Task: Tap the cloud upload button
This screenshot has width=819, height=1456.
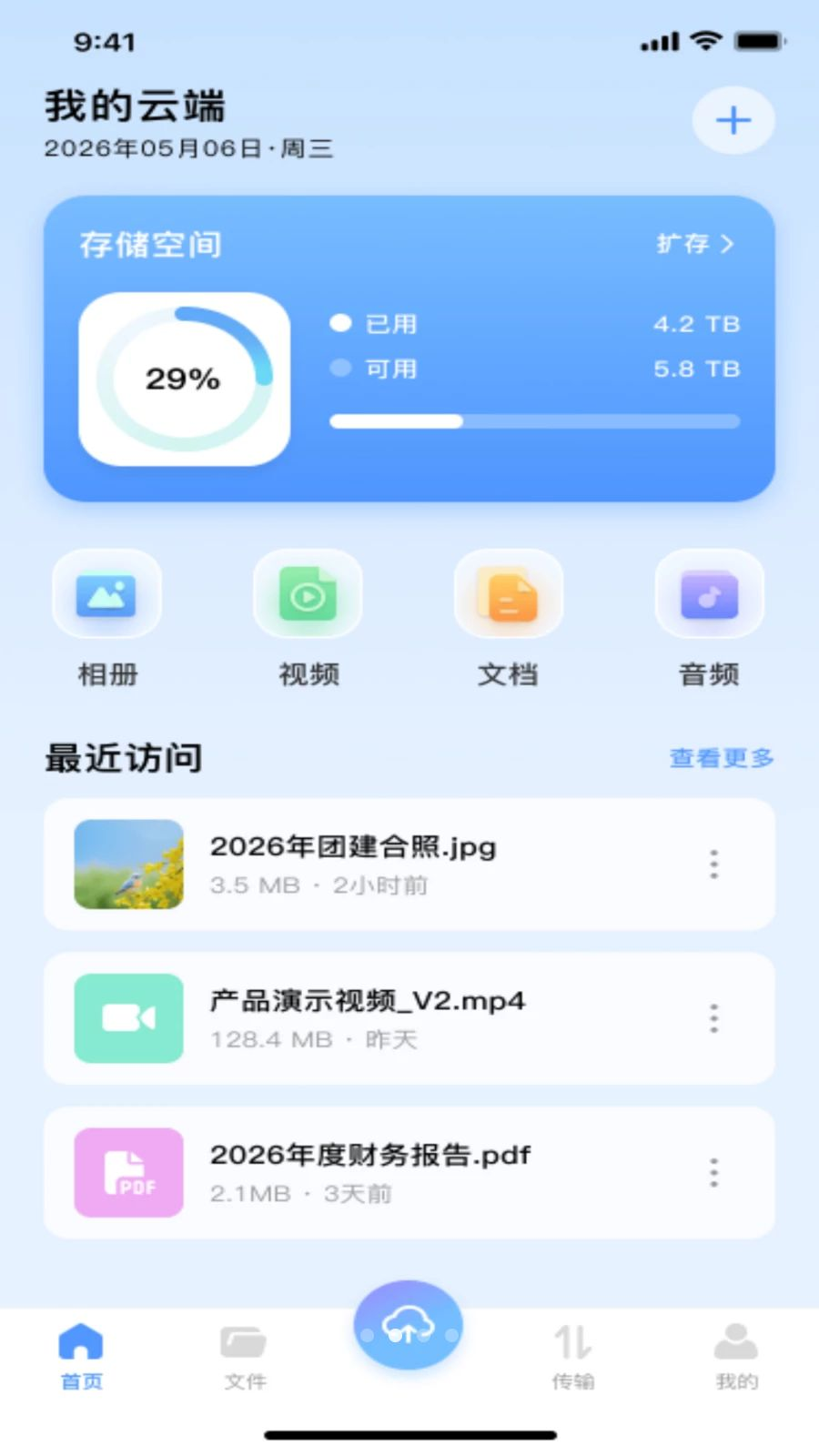Action: [x=409, y=1325]
